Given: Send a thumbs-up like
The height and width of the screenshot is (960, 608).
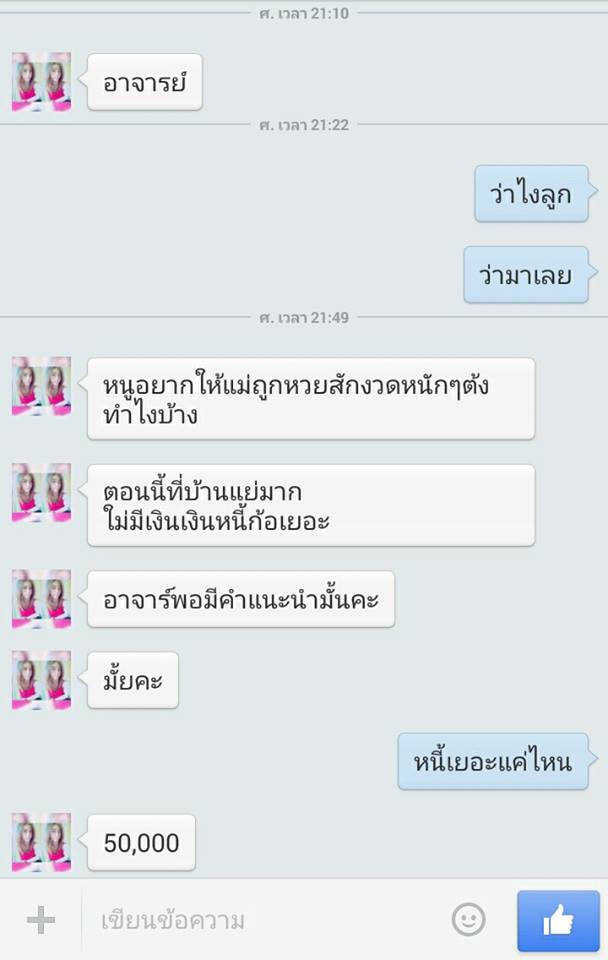Looking at the screenshot, I should pyautogui.click(x=558, y=920).
